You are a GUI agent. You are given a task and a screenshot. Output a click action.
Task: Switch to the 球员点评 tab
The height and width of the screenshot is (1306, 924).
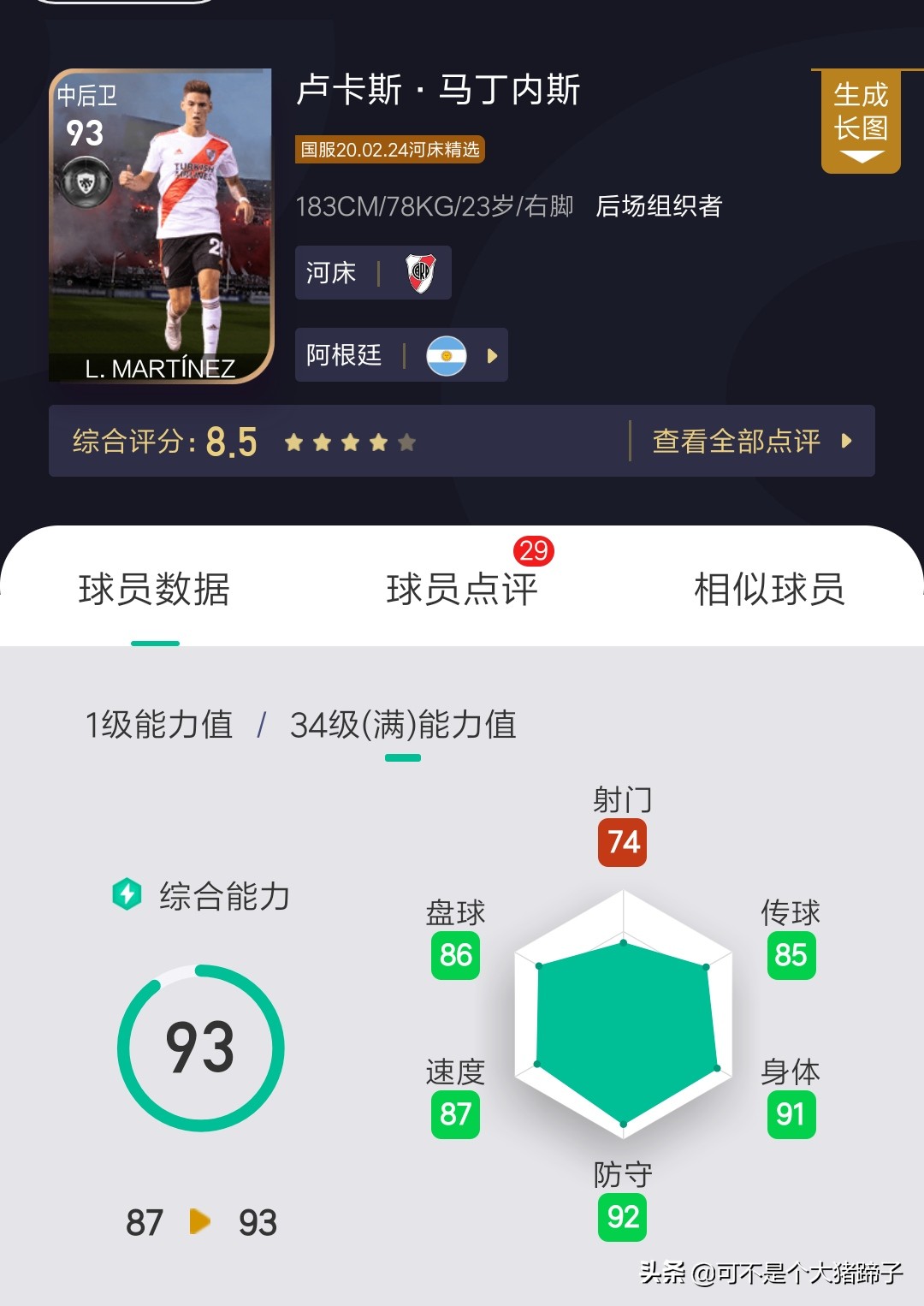[x=462, y=589]
